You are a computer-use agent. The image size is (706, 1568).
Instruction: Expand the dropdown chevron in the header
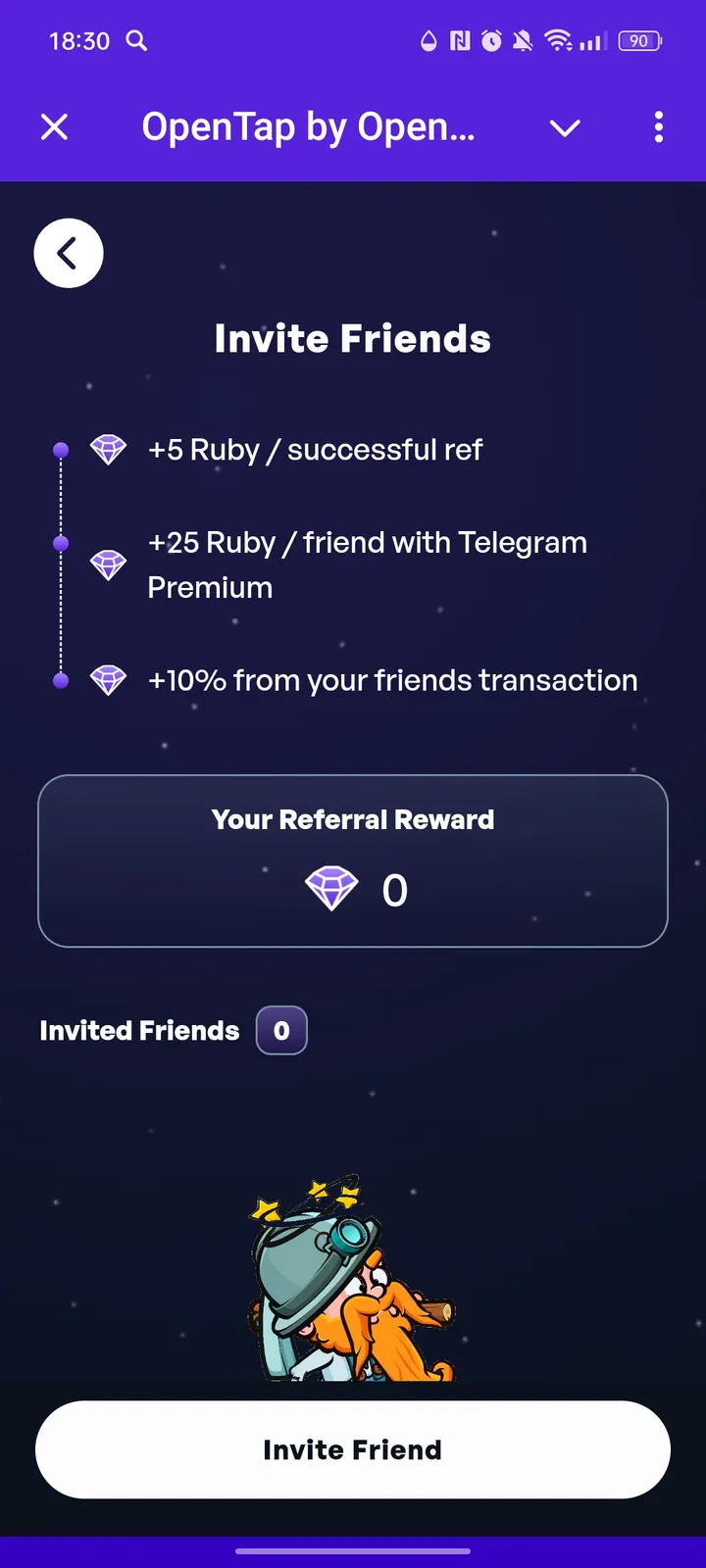(x=565, y=127)
